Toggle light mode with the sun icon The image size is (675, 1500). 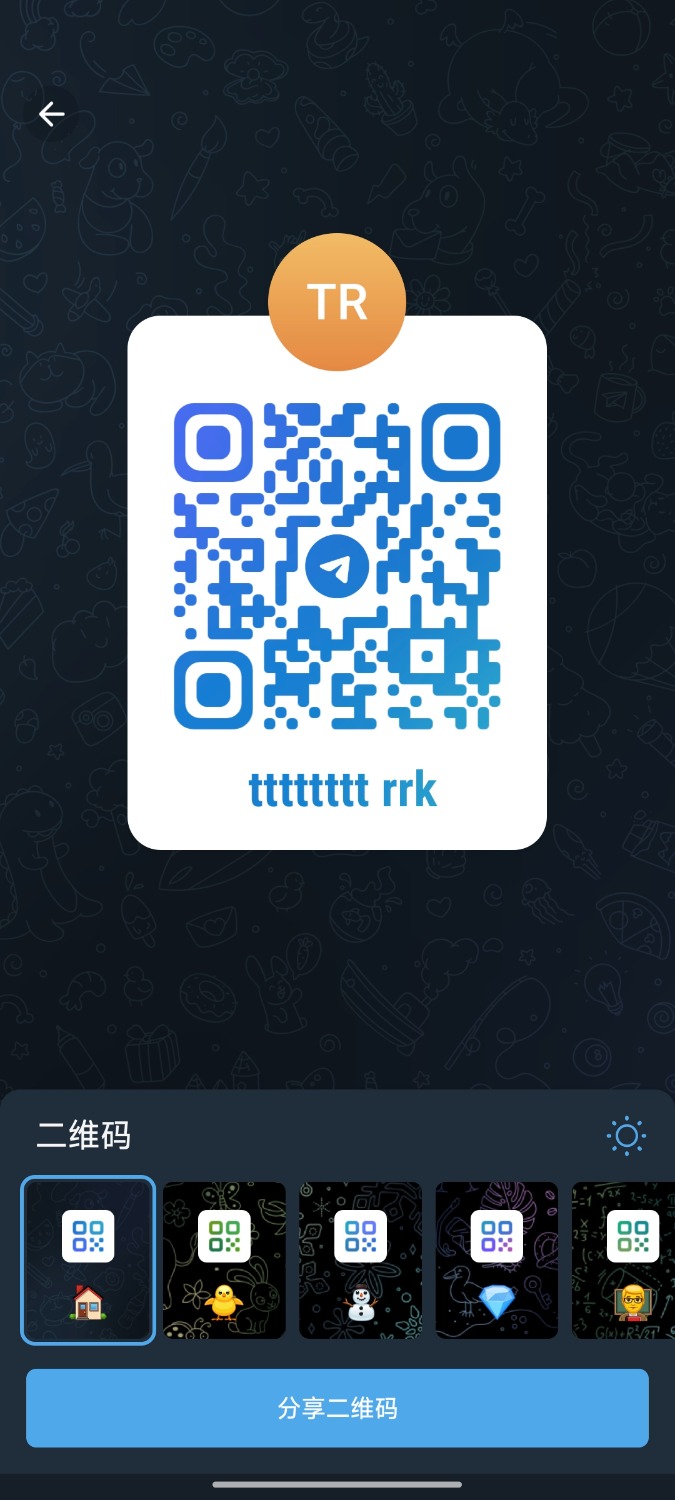[x=626, y=1136]
